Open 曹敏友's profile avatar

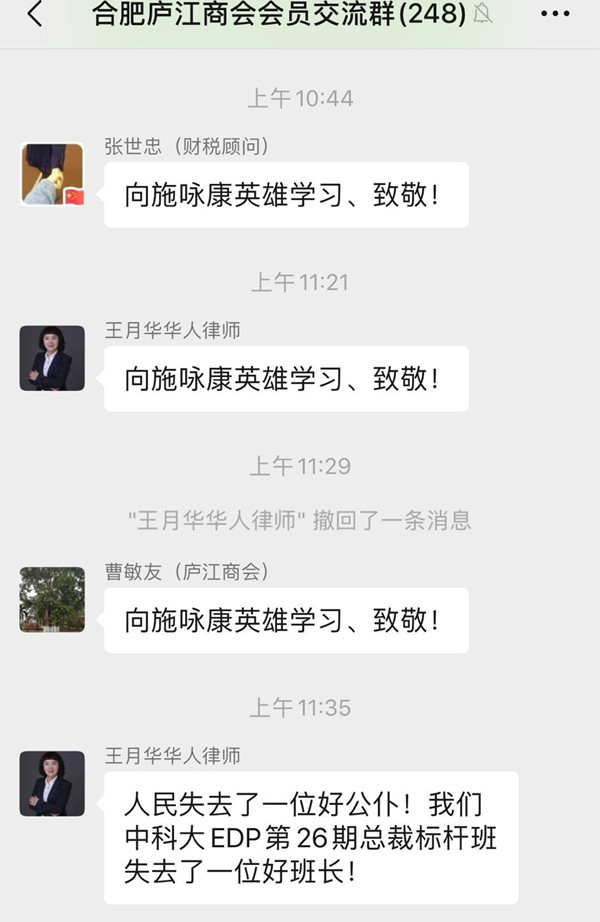(x=52, y=600)
